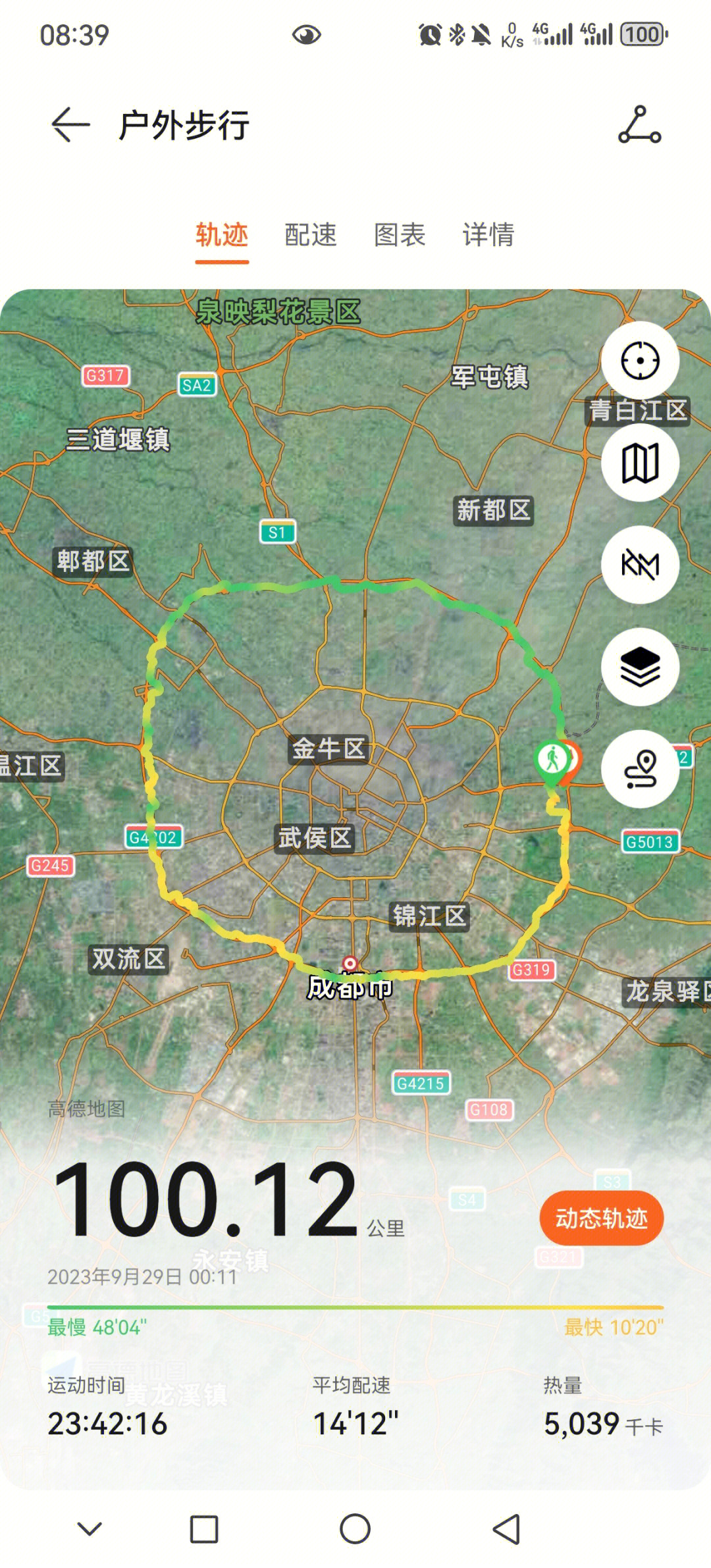The height and width of the screenshot is (1568, 711).
Task: Play the 动态轨迹 animation
Action: (601, 1218)
